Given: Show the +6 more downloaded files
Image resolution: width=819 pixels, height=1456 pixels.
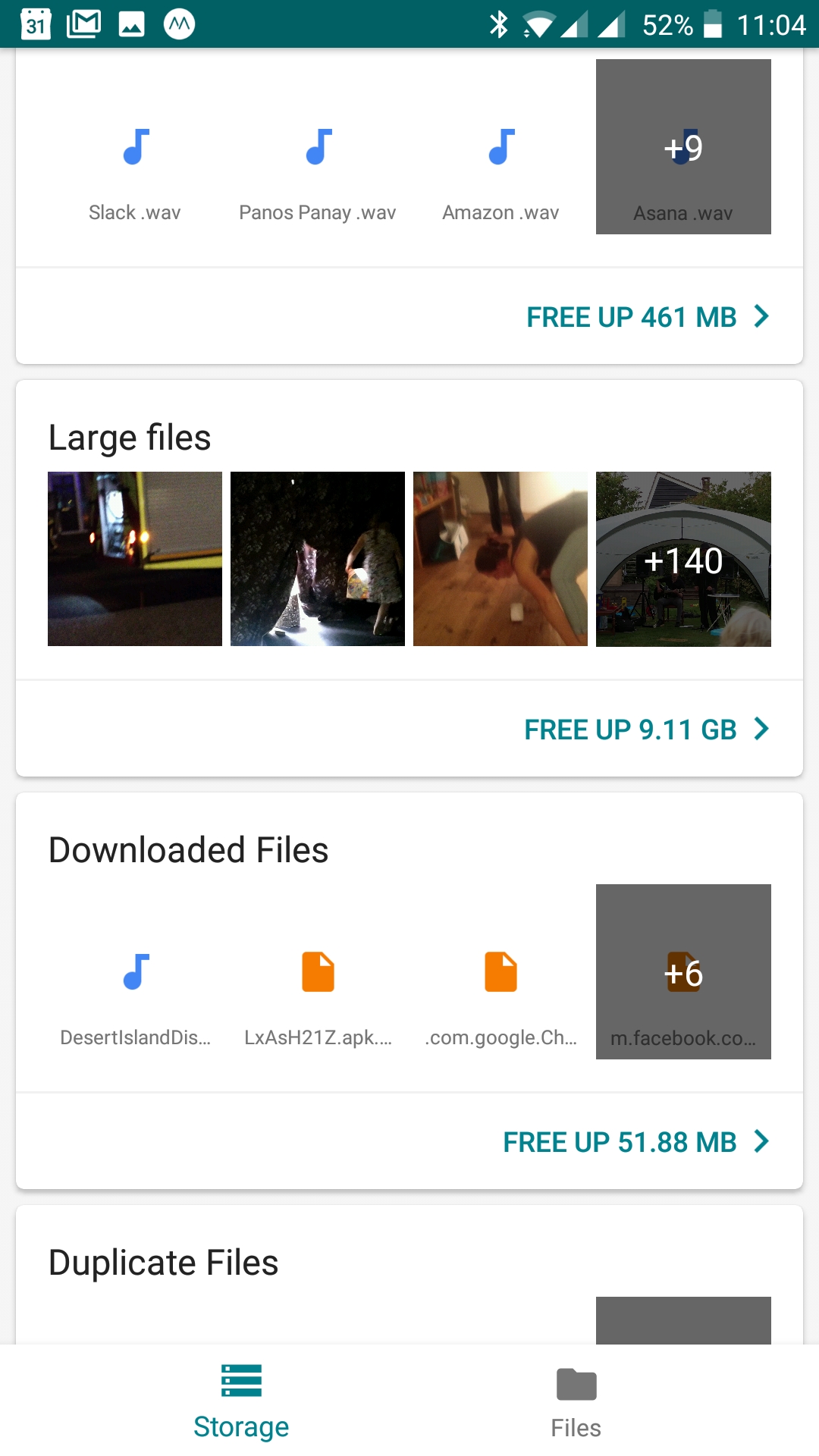Looking at the screenshot, I should pyautogui.click(x=683, y=971).
